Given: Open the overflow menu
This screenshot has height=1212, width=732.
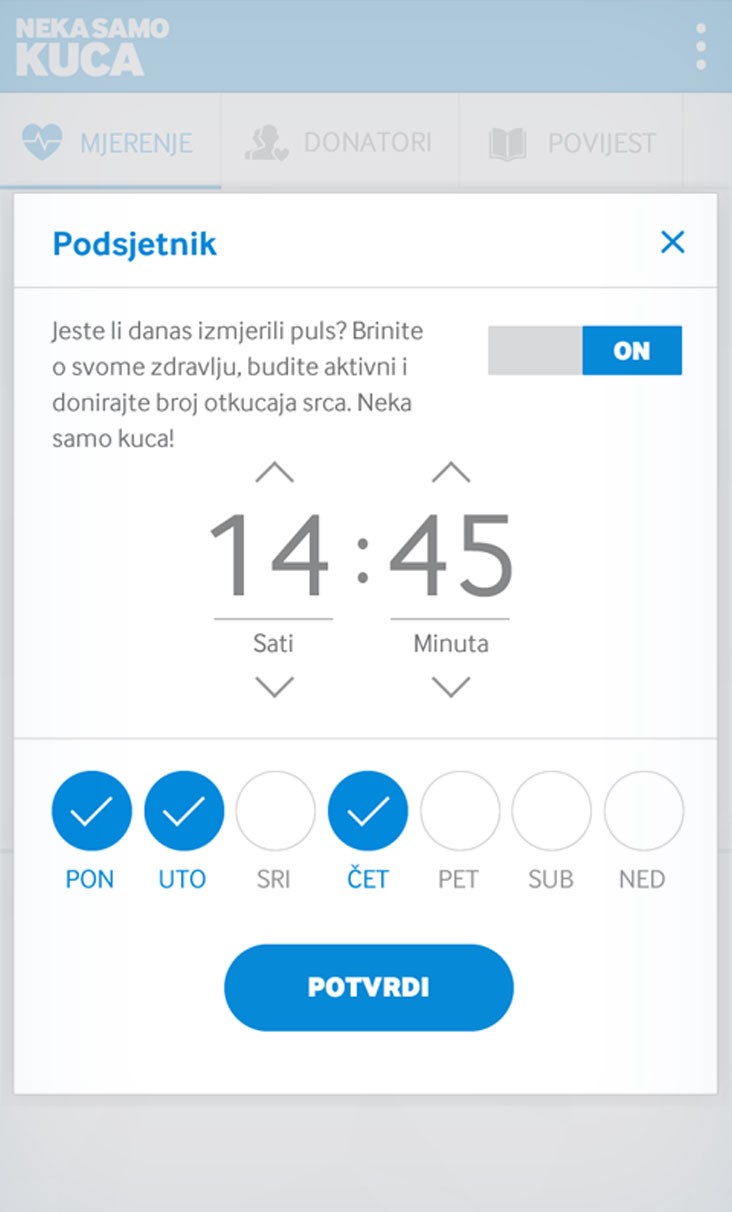Looking at the screenshot, I should (x=701, y=47).
